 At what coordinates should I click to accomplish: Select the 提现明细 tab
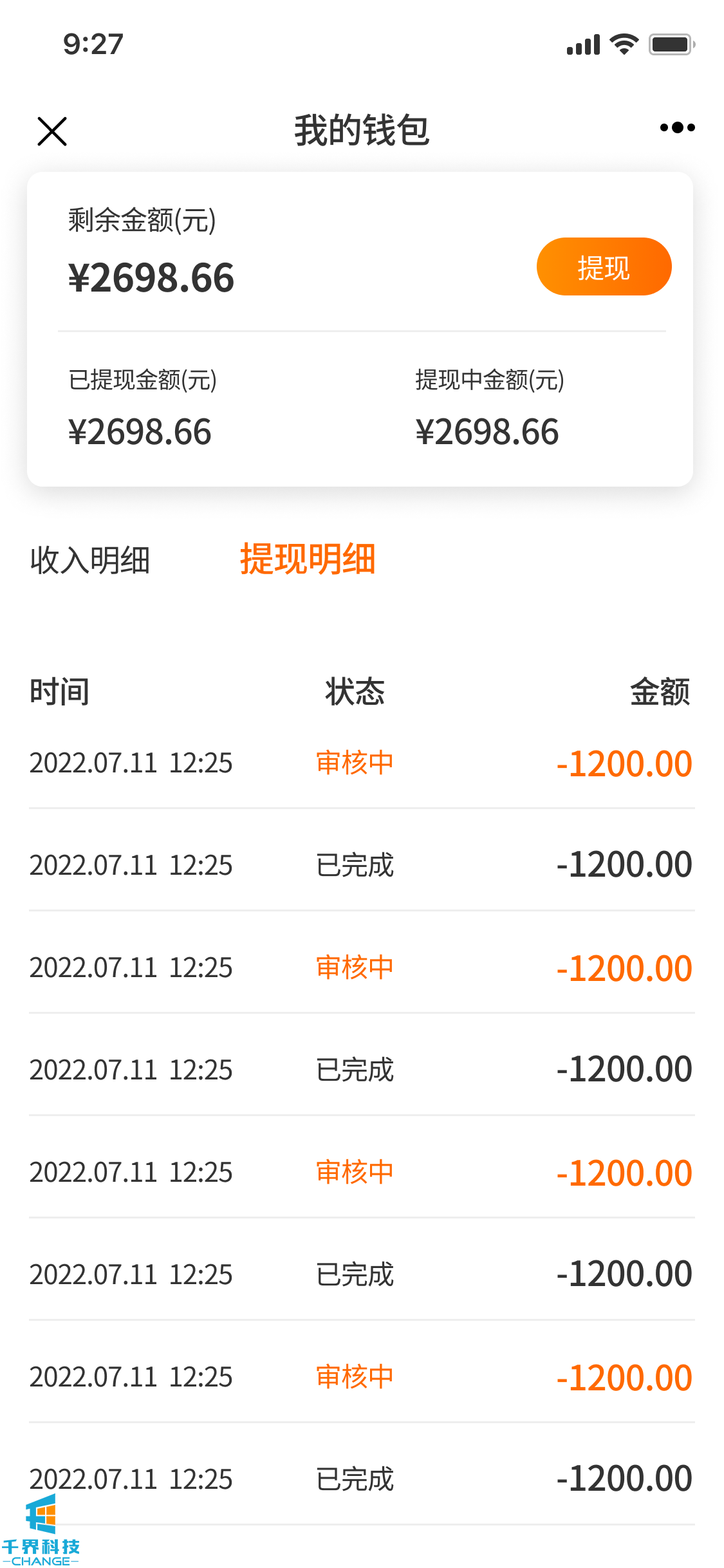click(x=308, y=559)
